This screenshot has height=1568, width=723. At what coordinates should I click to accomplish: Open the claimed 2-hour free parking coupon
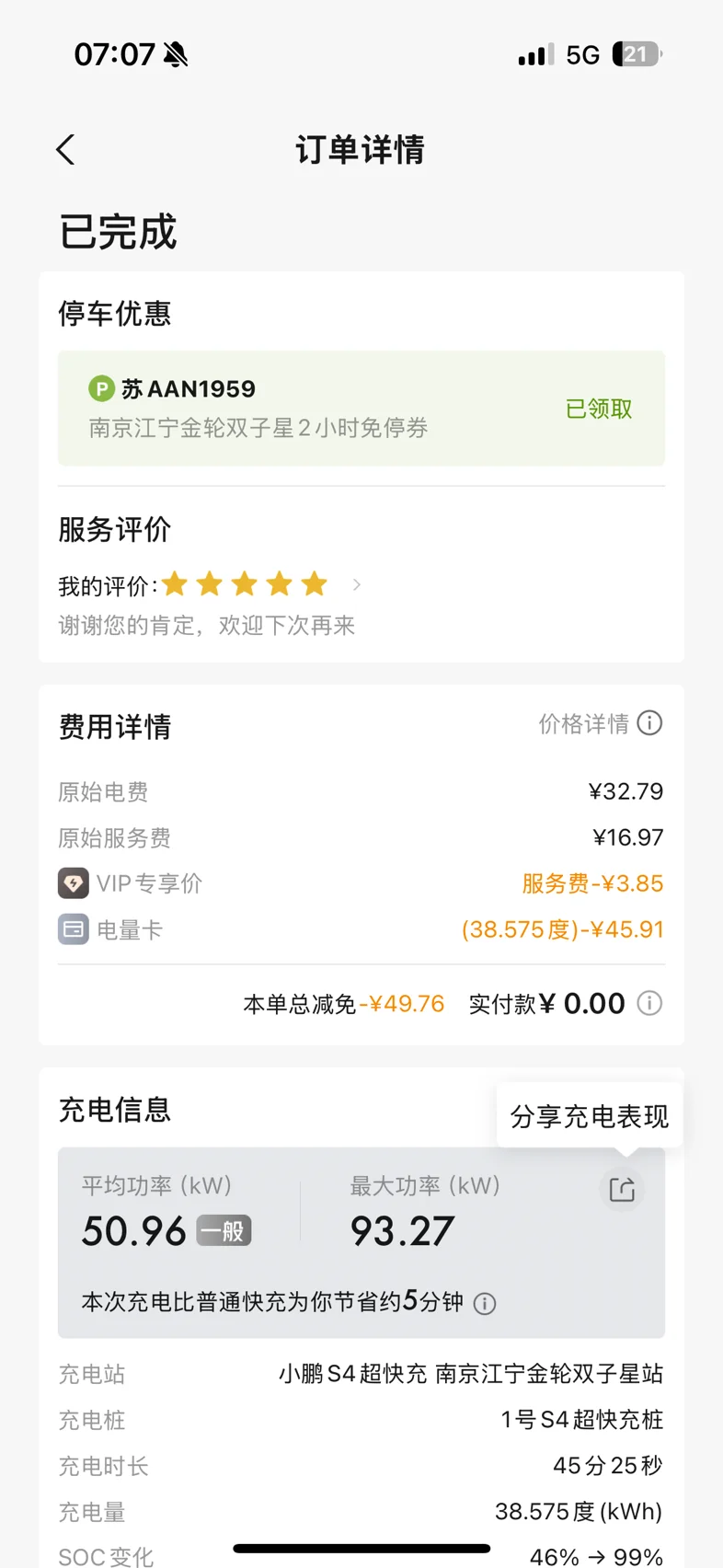[361, 409]
